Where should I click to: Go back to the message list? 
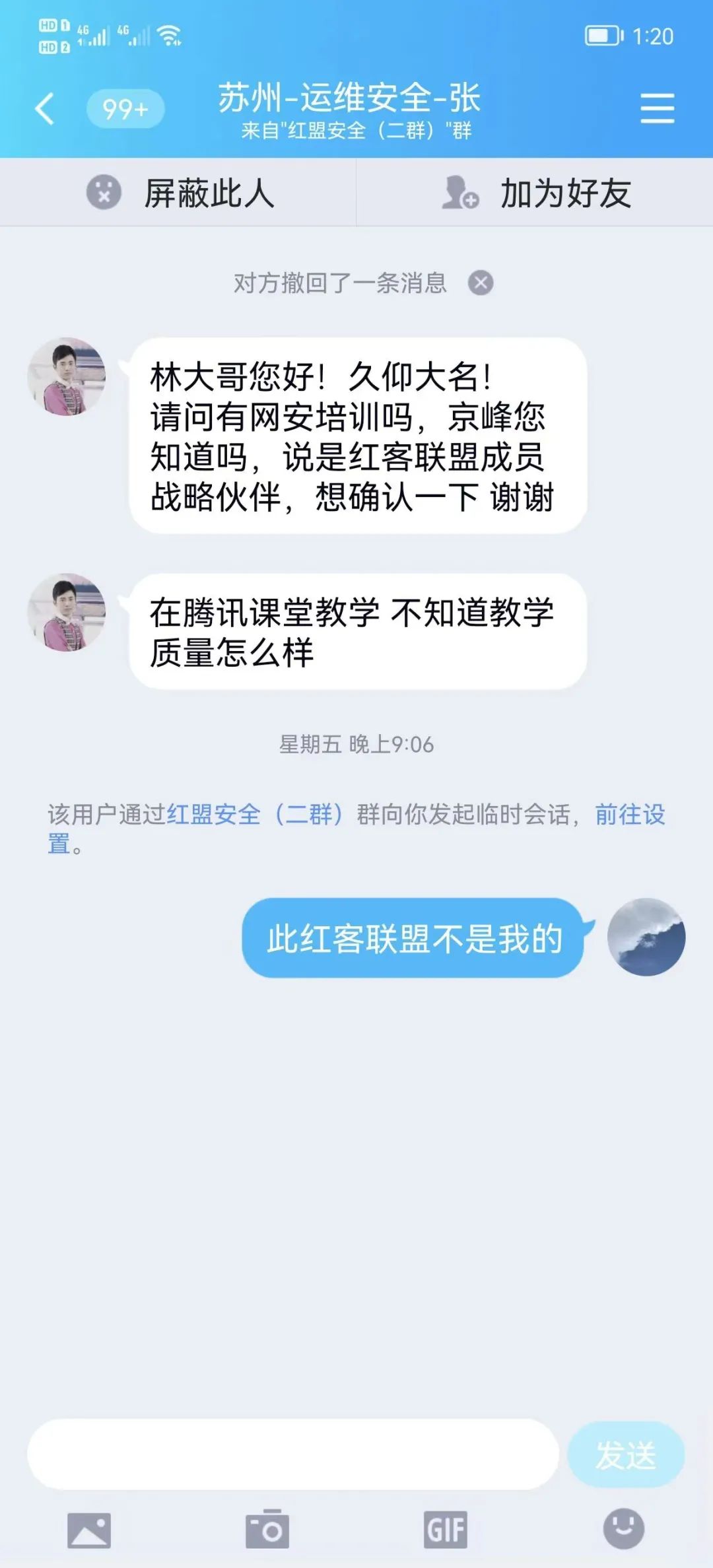45,109
